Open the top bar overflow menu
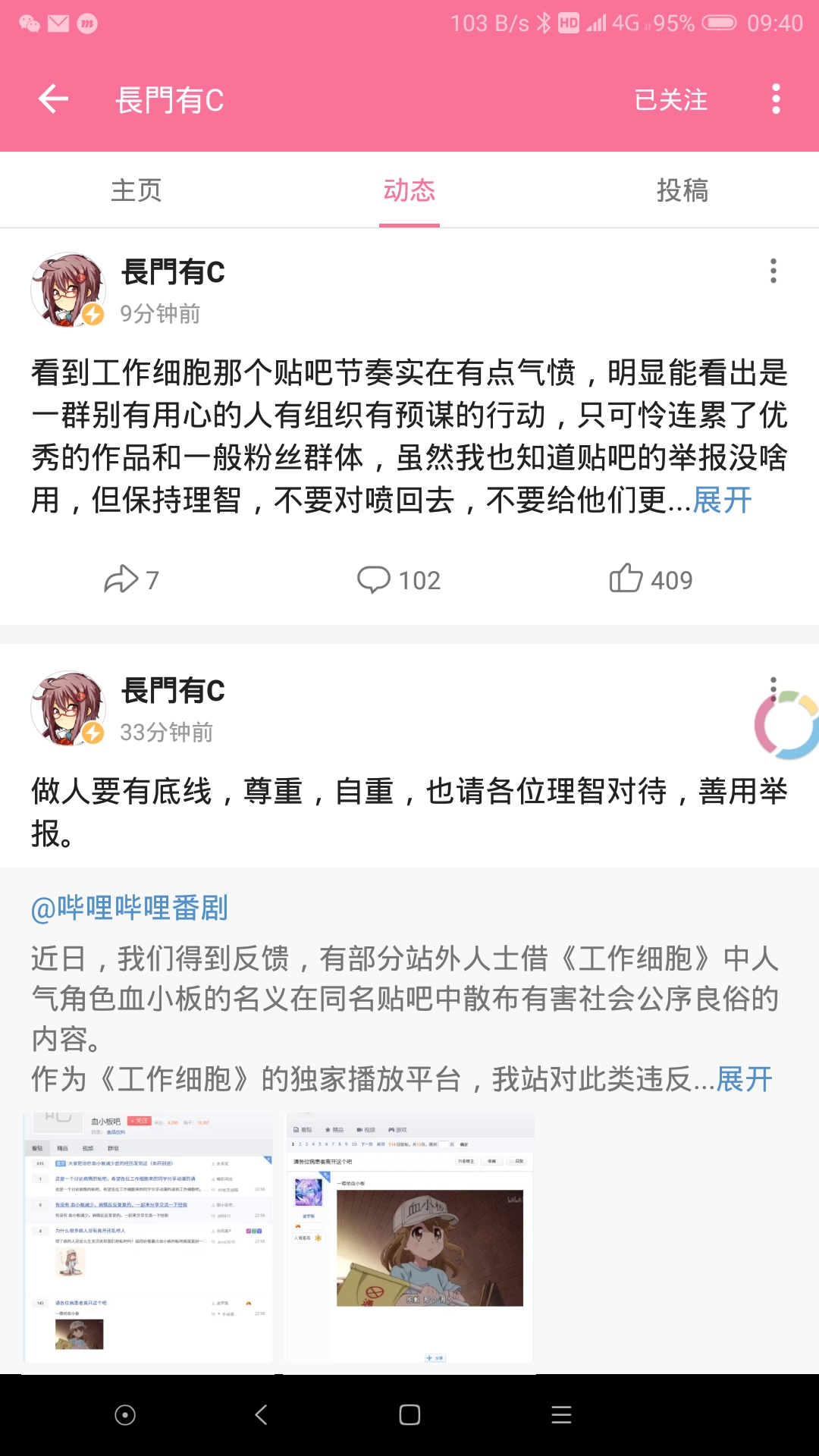Screen dimensions: 819x1456 (x=775, y=99)
